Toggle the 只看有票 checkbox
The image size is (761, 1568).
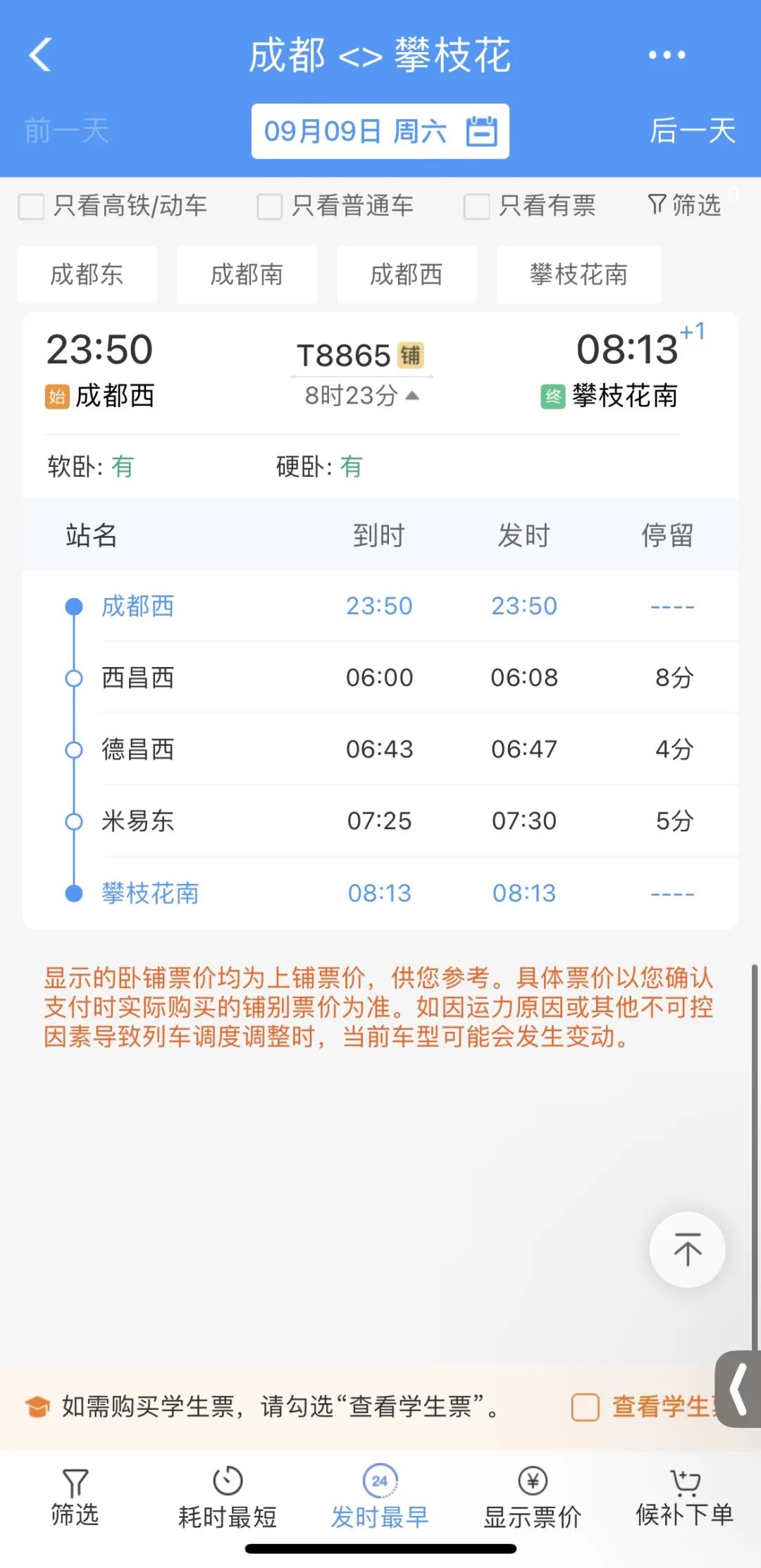pyautogui.click(x=476, y=206)
